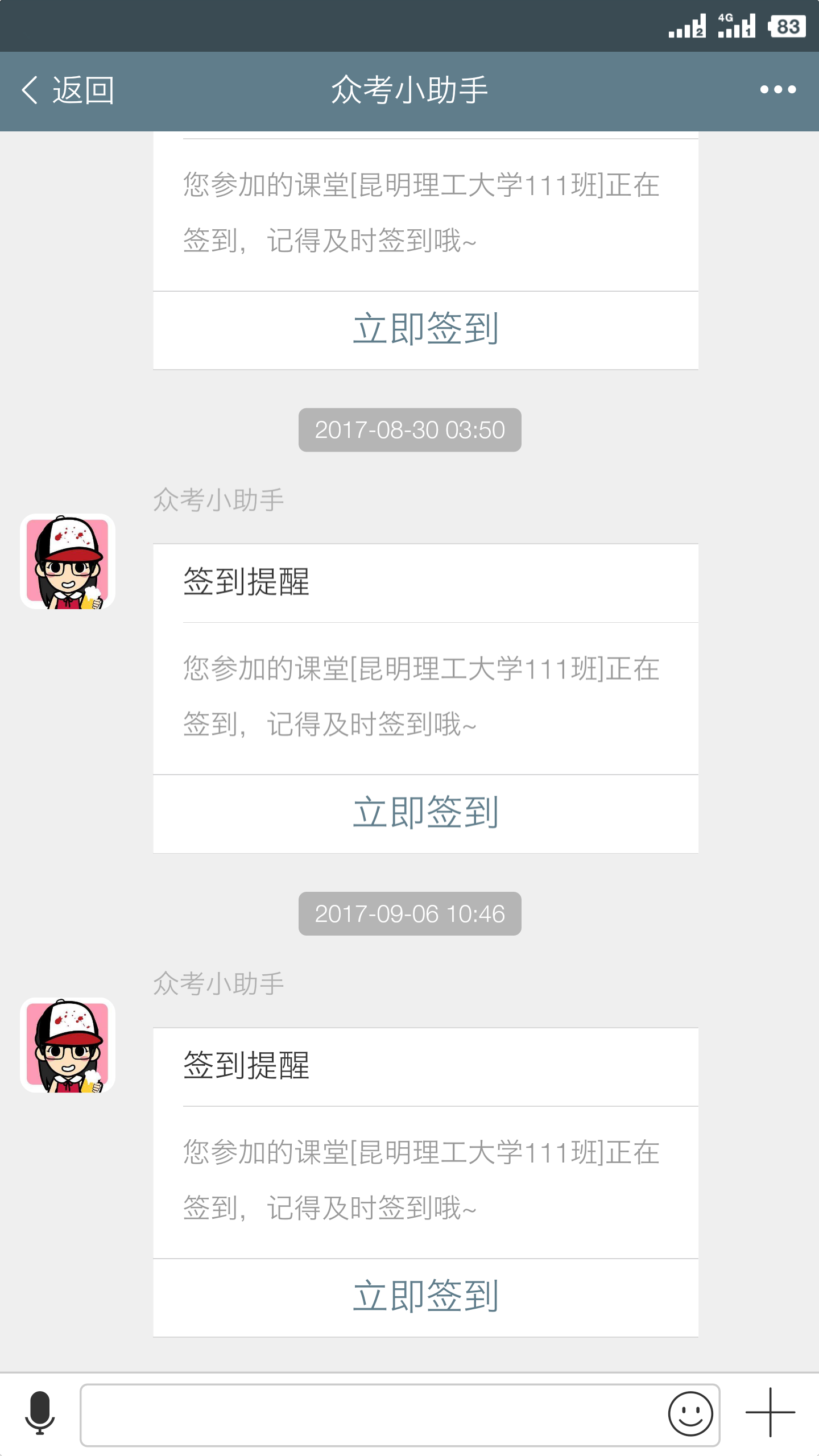The image size is (819, 1456).
Task: Go back using the 返回 button
Action: coord(68,90)
